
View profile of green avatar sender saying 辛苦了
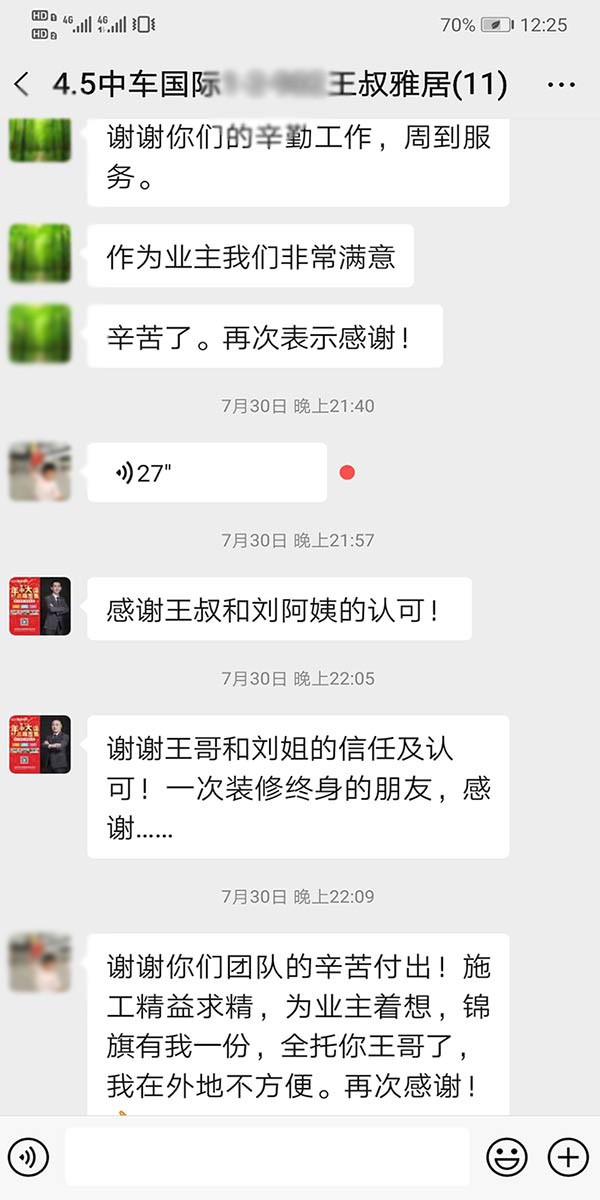pos(40,333)
